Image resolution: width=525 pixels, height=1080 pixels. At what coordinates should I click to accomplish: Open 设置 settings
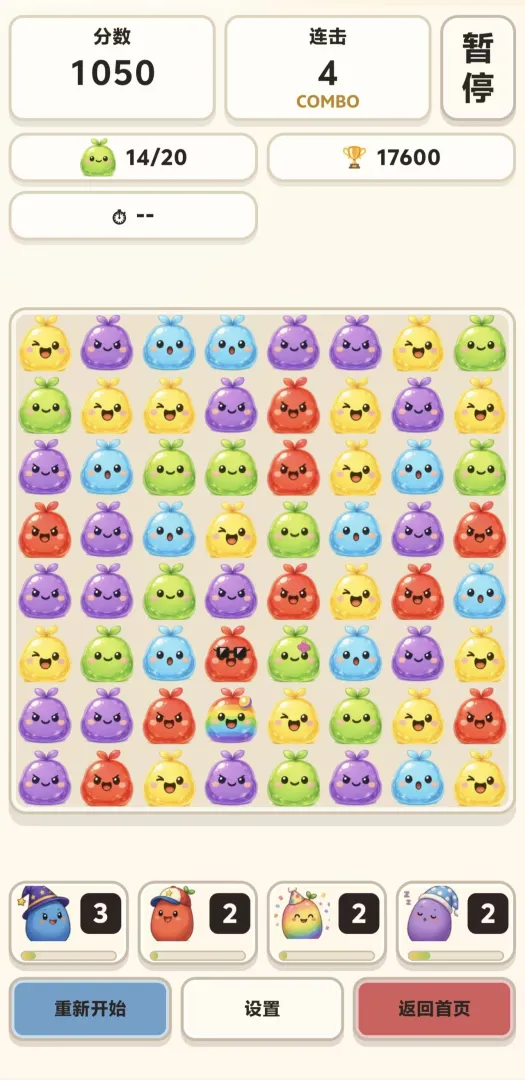(262, 1009)
